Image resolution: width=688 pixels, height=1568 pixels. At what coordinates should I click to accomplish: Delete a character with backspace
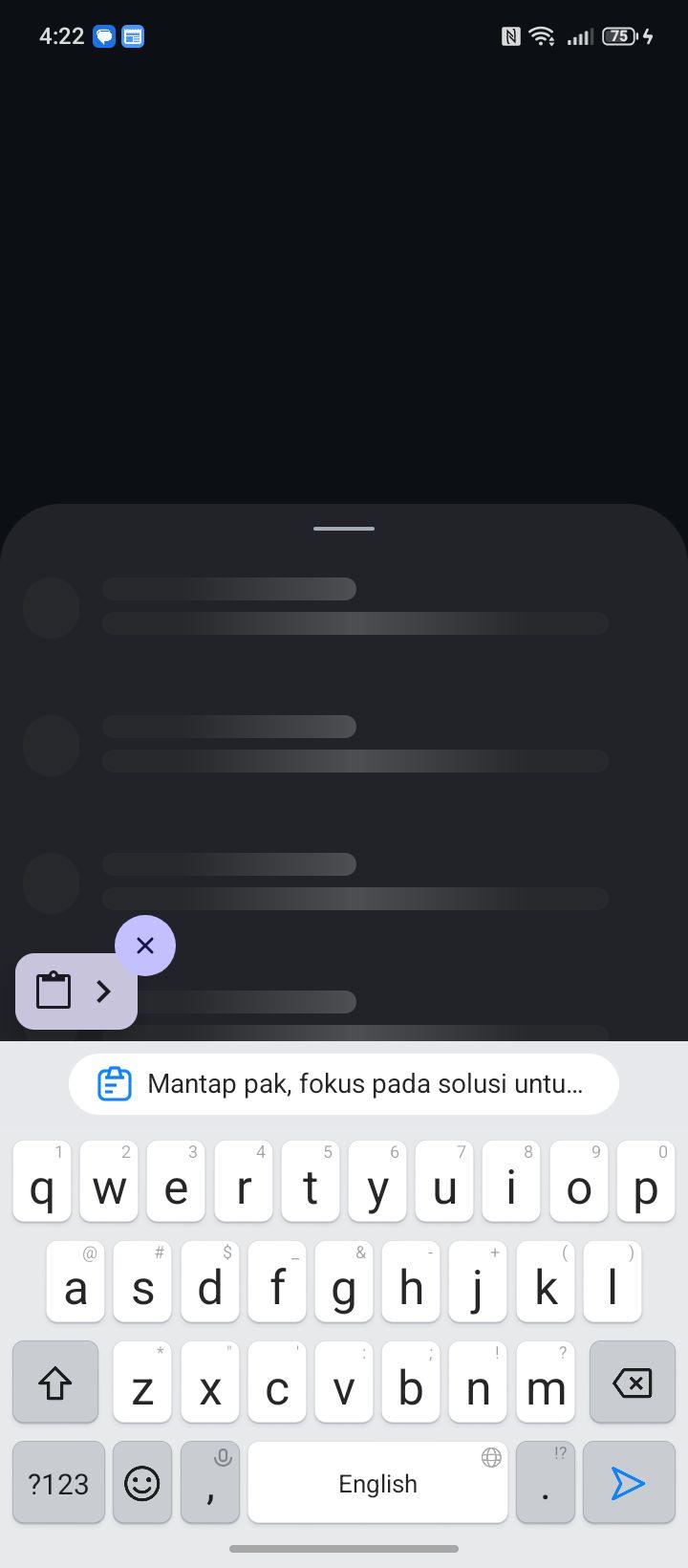632,1383
